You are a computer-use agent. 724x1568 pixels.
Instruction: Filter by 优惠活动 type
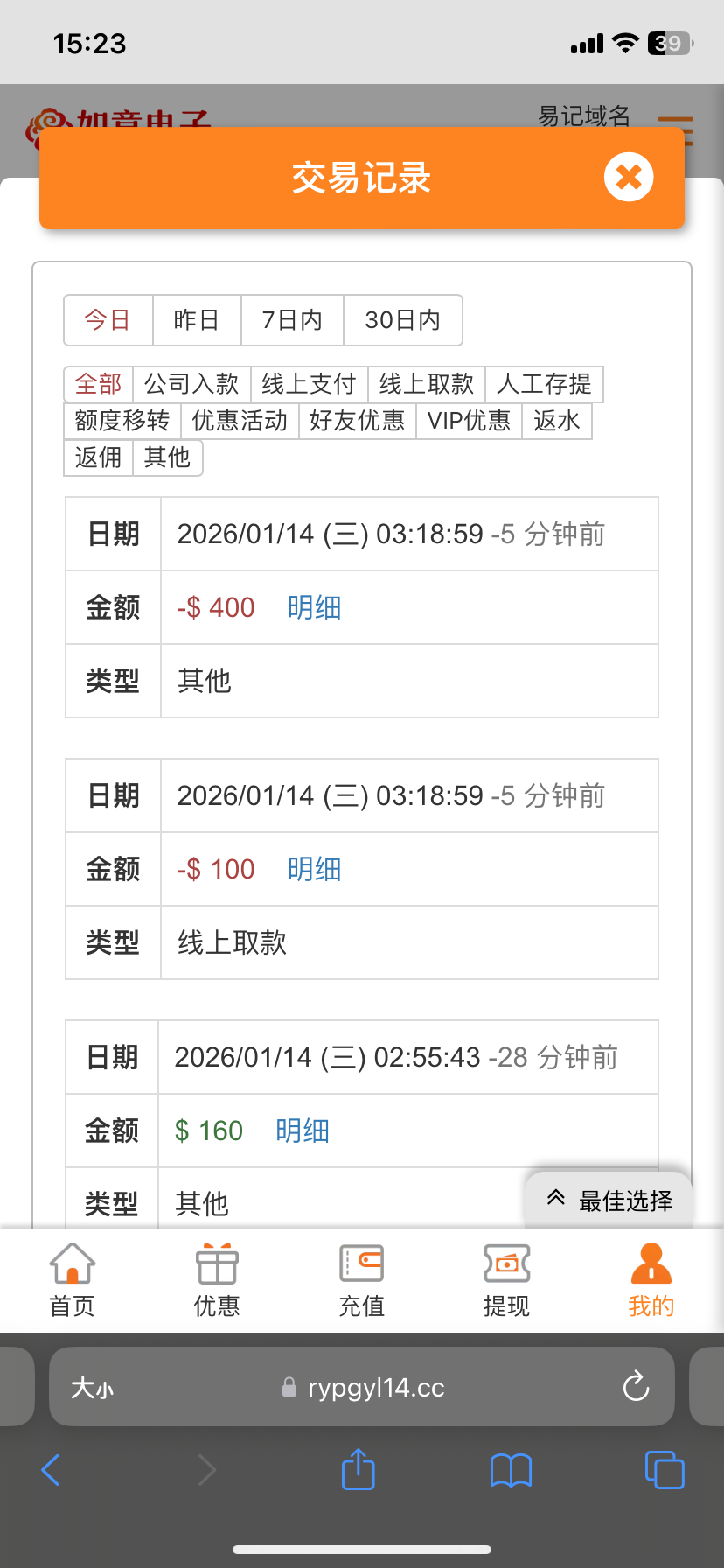(240, 421)
